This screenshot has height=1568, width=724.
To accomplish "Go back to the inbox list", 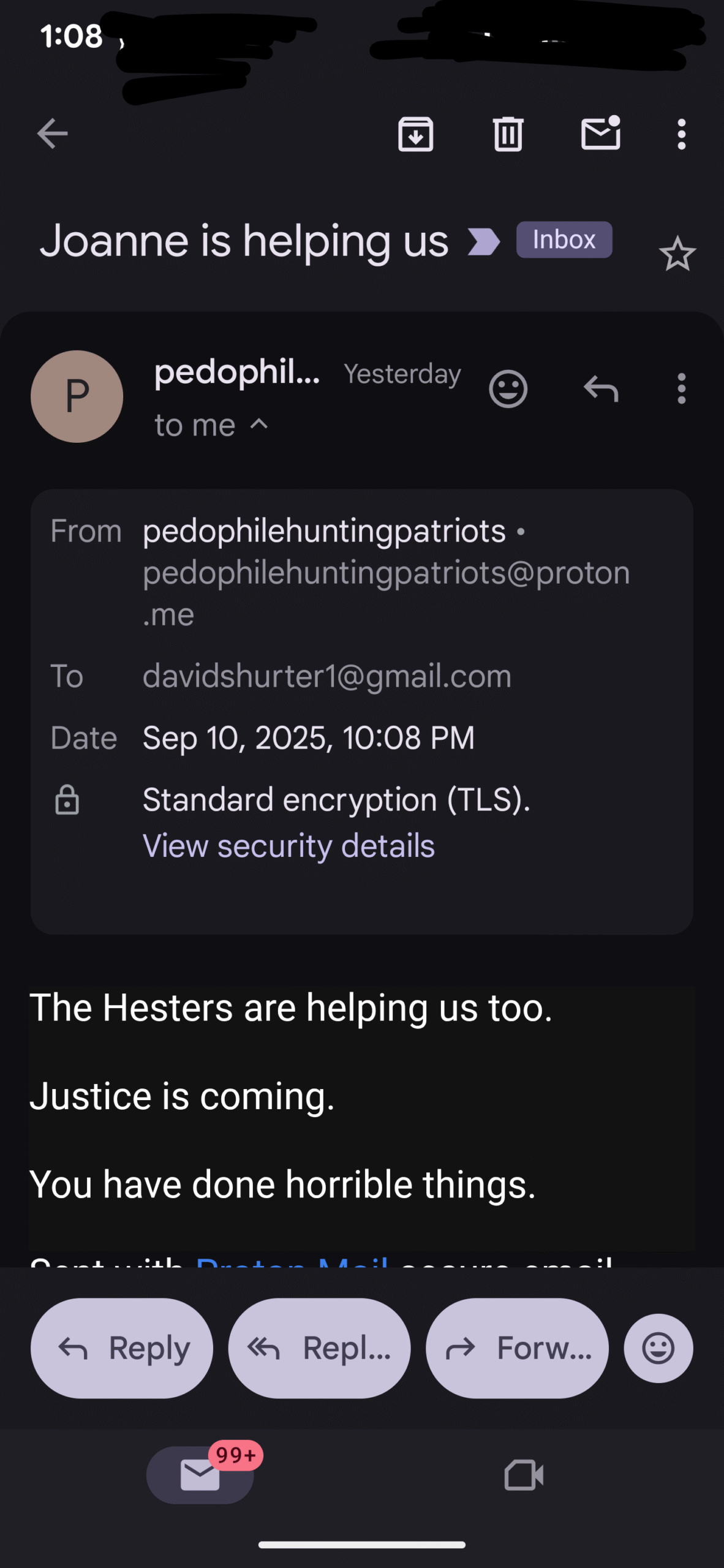I will [52, 134].
